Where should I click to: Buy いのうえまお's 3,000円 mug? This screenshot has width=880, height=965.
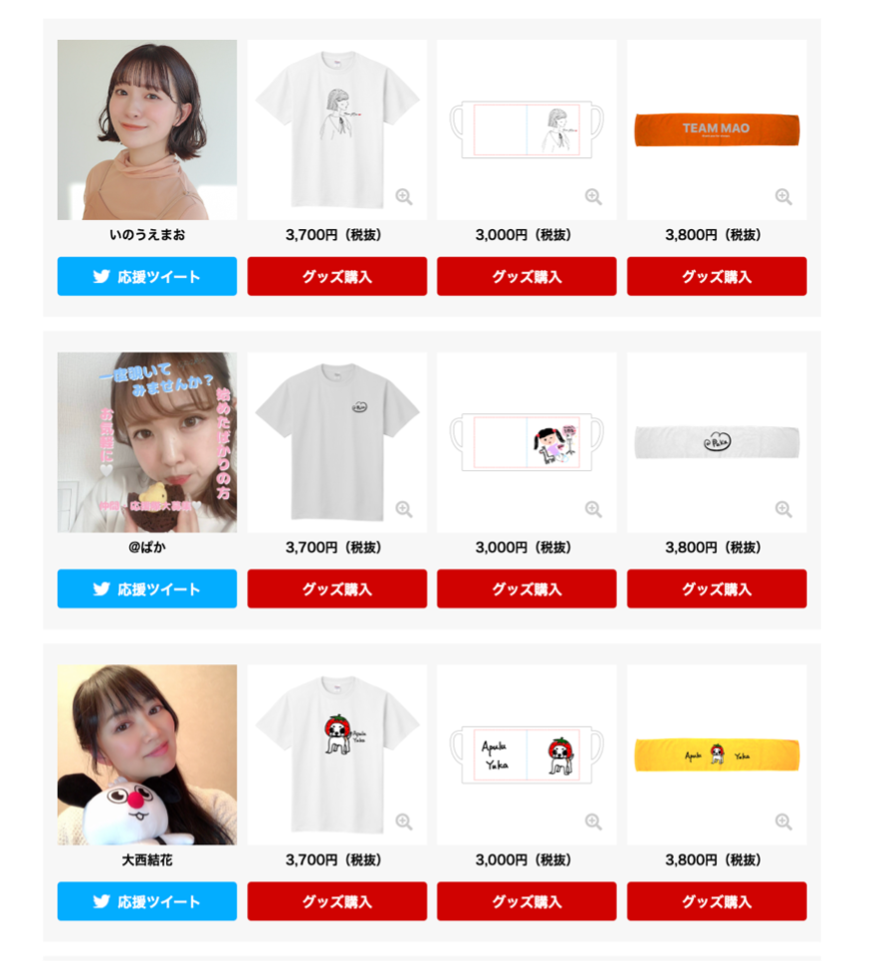526,277
